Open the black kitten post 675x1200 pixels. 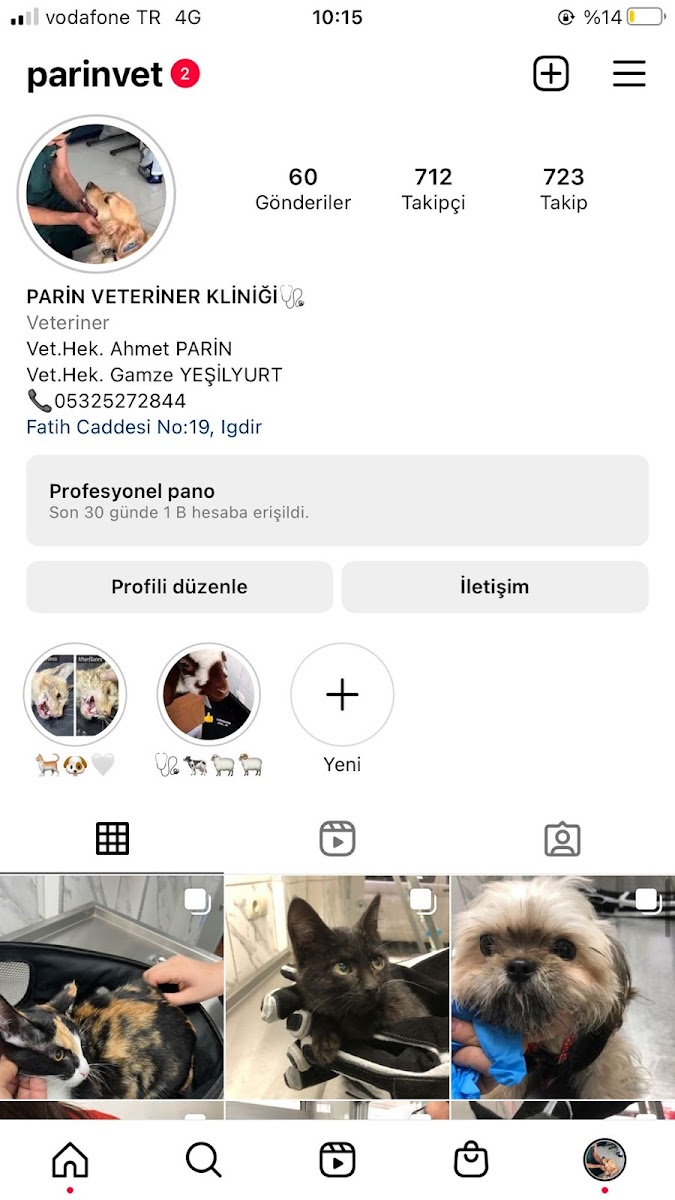point(337,987)
